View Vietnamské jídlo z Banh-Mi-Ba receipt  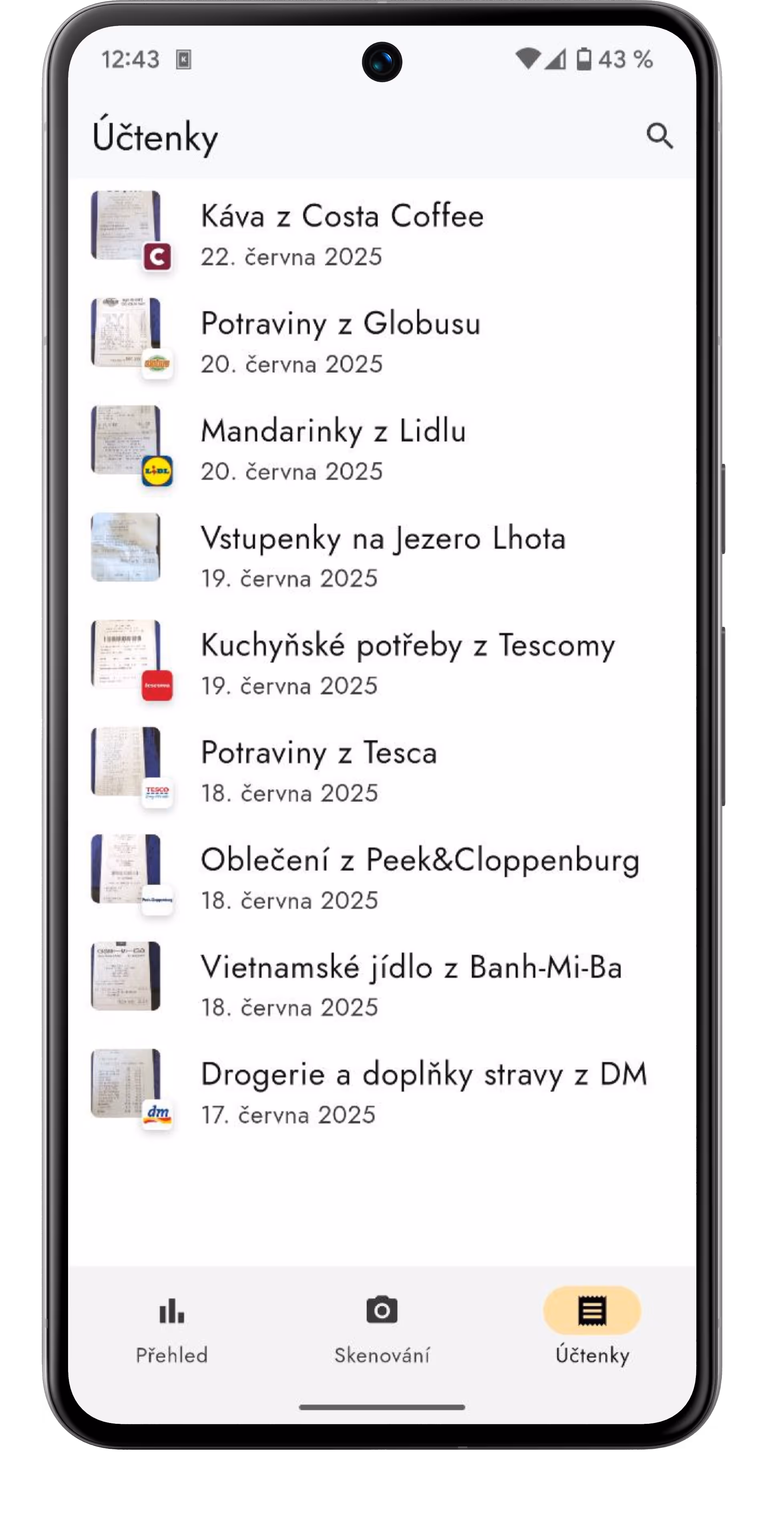click(382, 985)
